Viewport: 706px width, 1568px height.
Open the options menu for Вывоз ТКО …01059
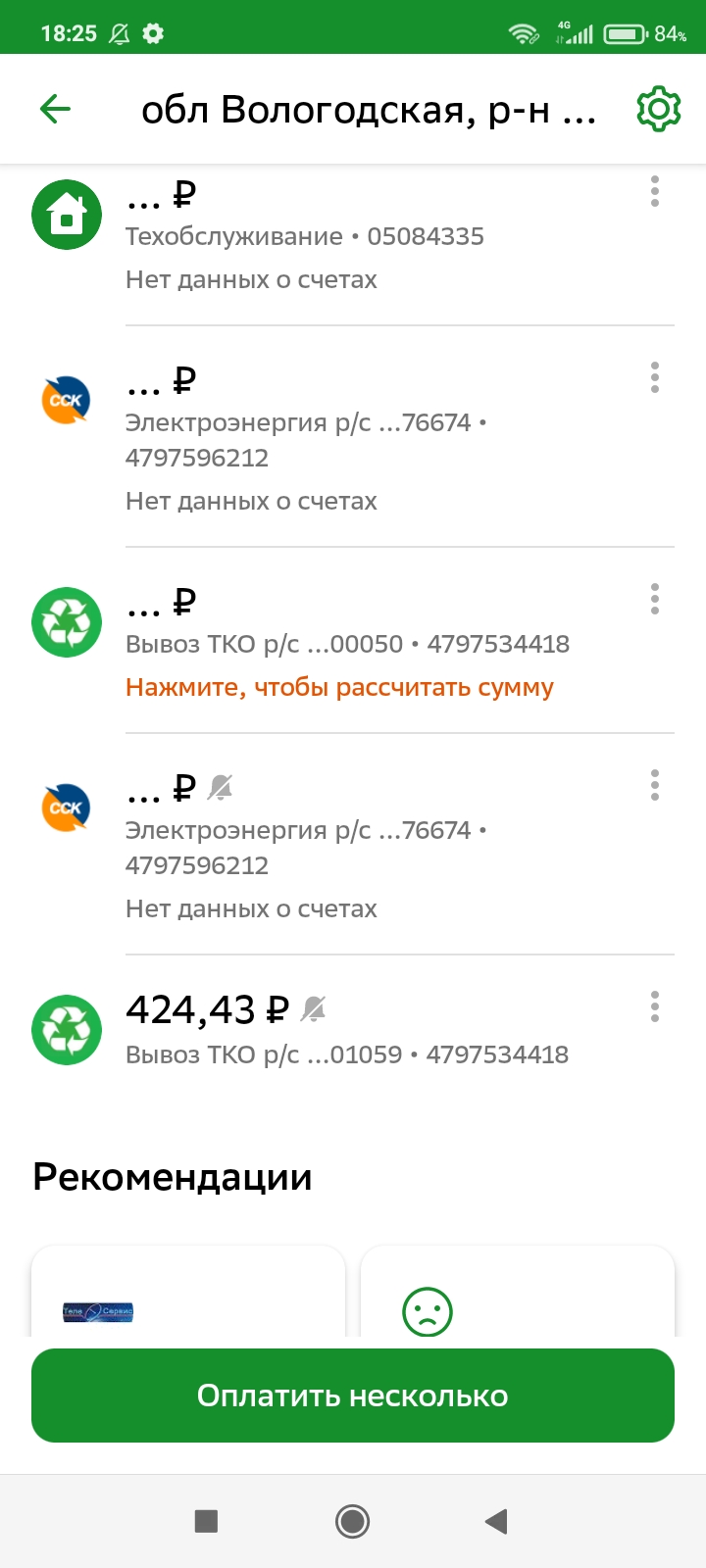[655, 1006]
